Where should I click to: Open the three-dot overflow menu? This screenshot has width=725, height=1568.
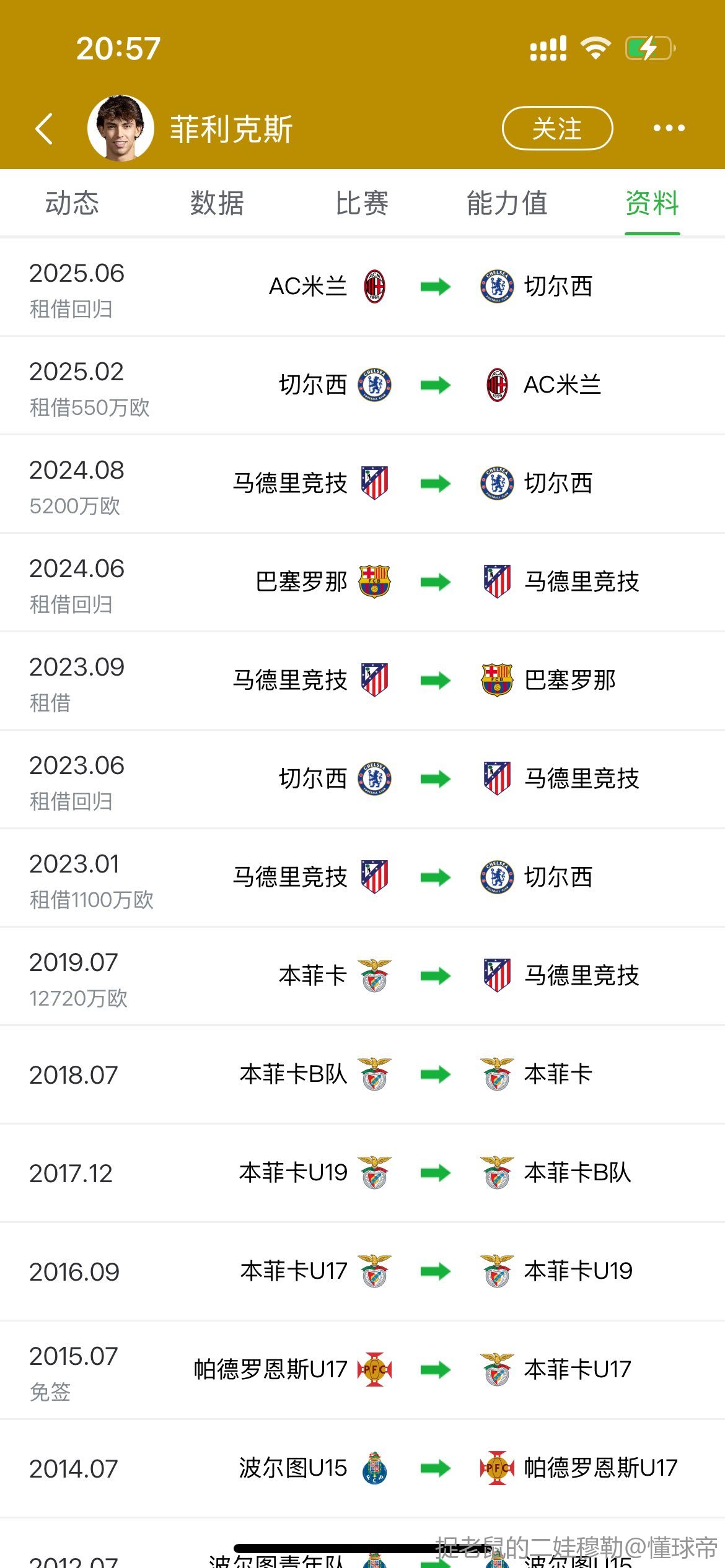(669, 128)
